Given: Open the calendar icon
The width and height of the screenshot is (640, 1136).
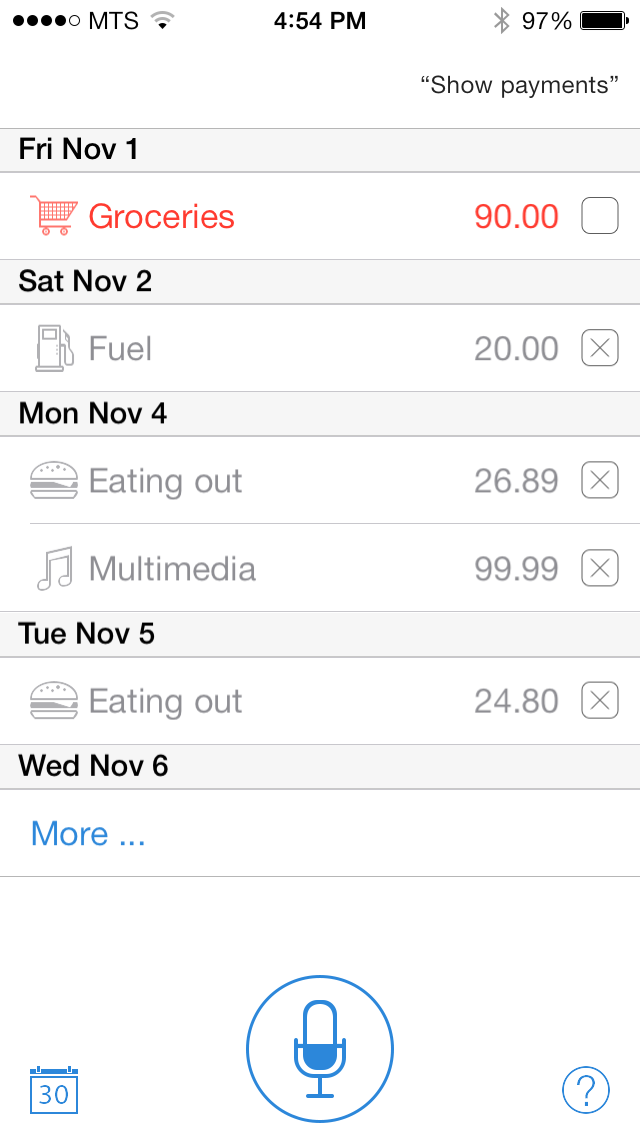Looking at the screenshot, I should click(54, 1090).
